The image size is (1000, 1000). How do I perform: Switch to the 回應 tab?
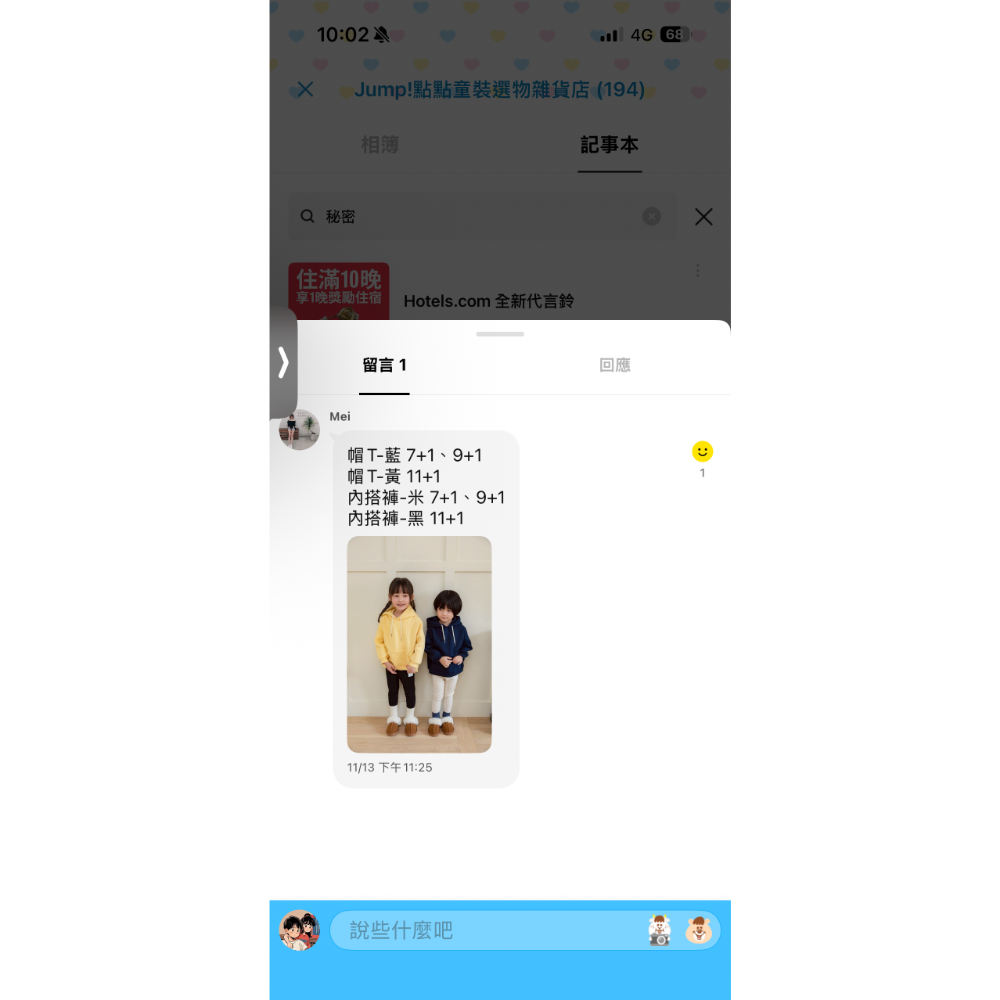614,365
